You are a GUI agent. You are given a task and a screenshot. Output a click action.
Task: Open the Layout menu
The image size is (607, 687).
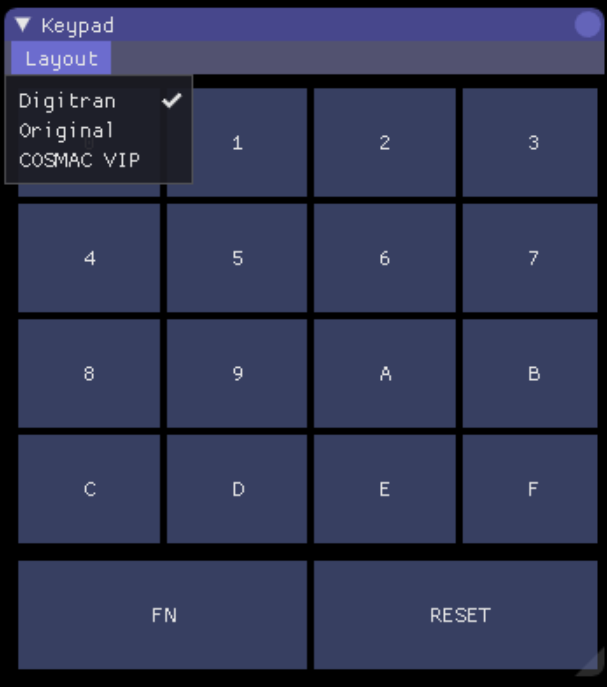tap(61, 59)
